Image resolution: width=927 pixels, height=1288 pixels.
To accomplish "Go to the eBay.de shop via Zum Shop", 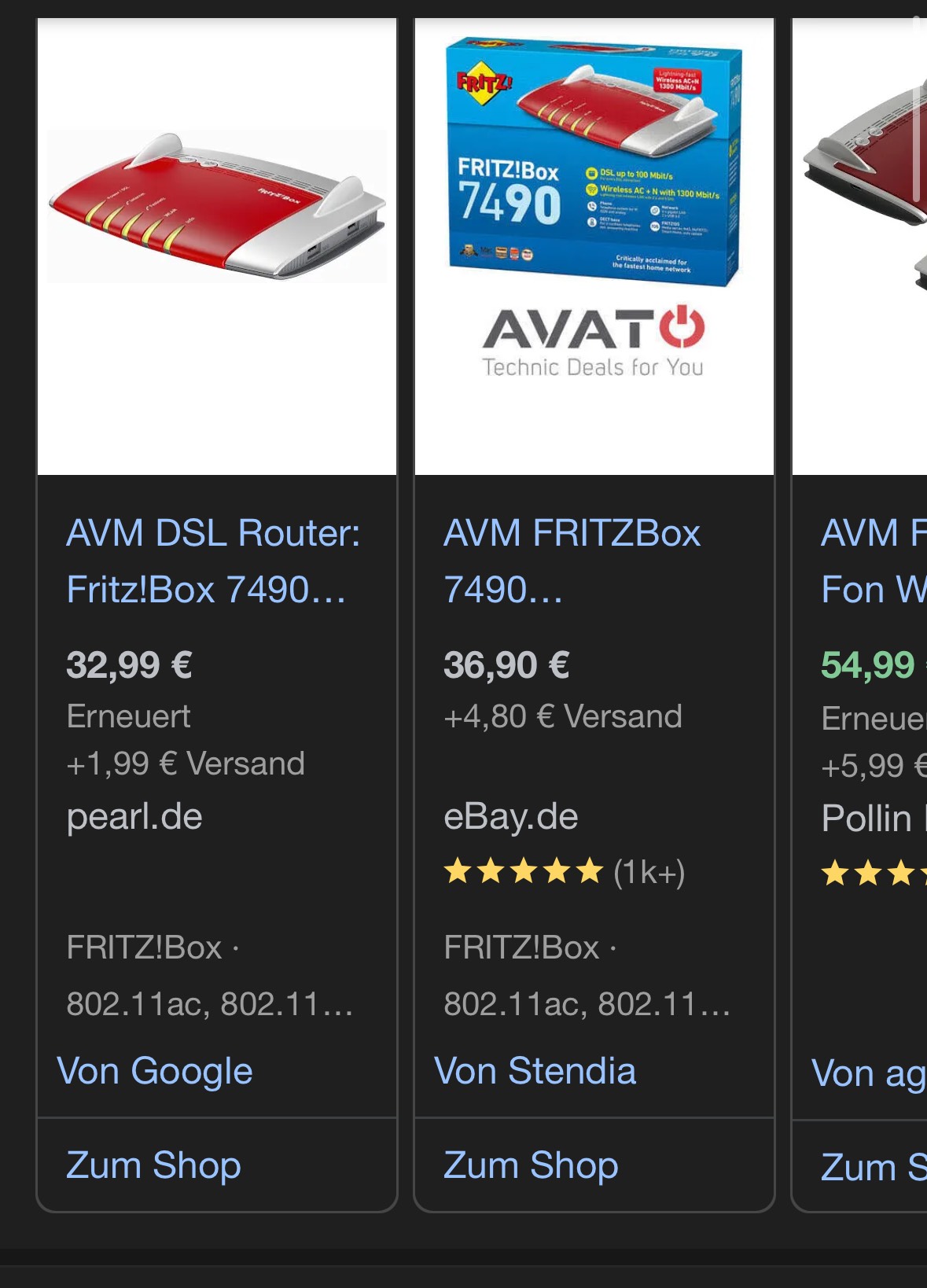I will [531, 1165].
